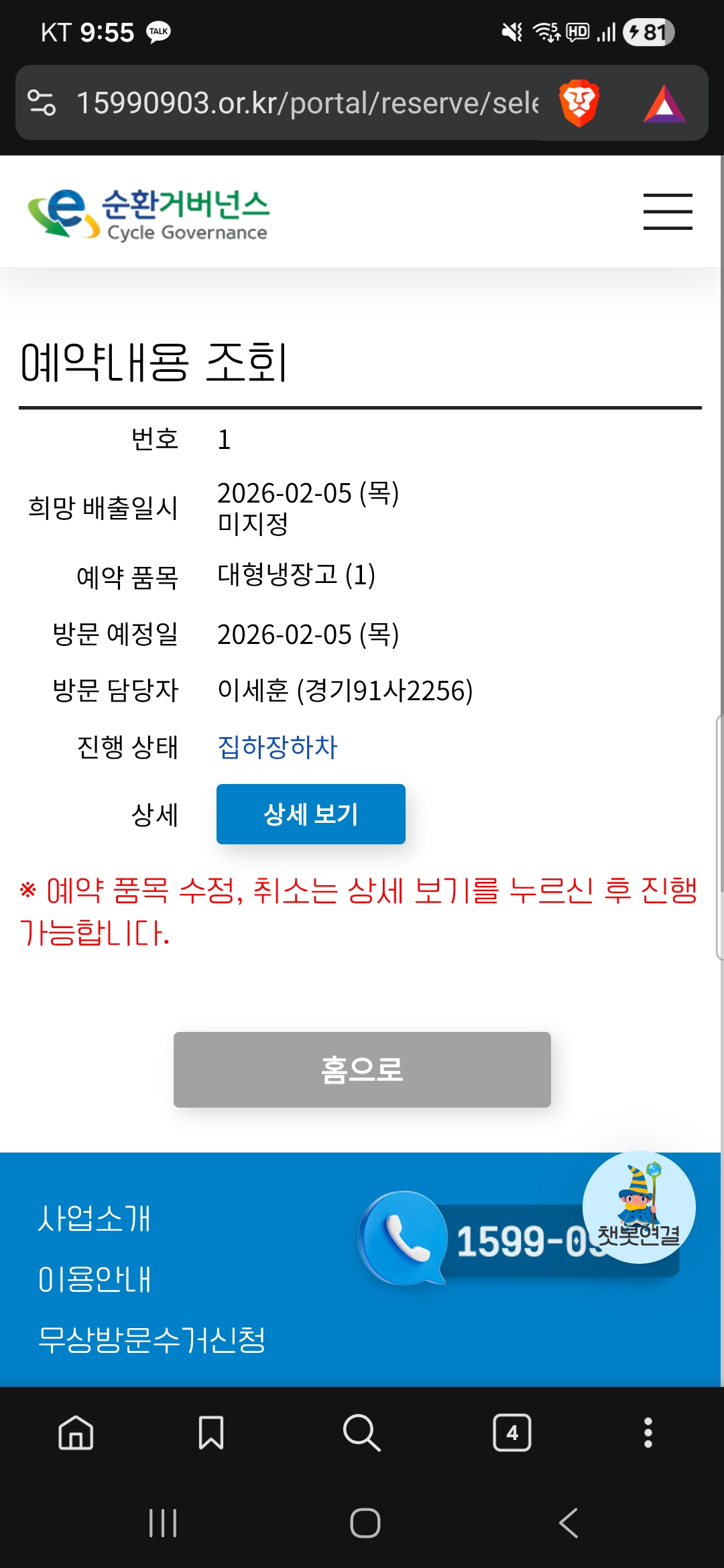Tap the Cycle Governance logo
This screenshot has width=724, height=1568.
[149, 213]
